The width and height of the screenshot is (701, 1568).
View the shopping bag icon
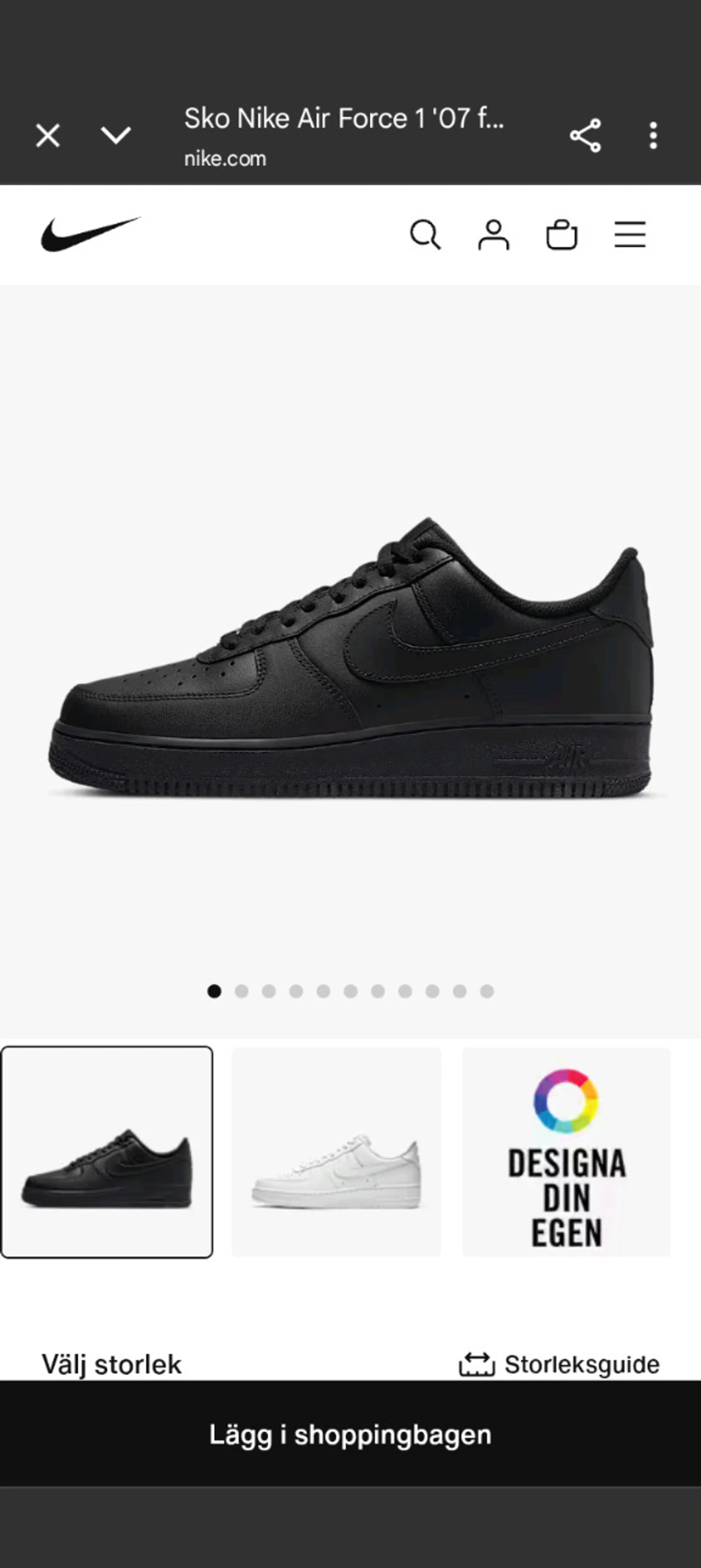pos(563,235)
